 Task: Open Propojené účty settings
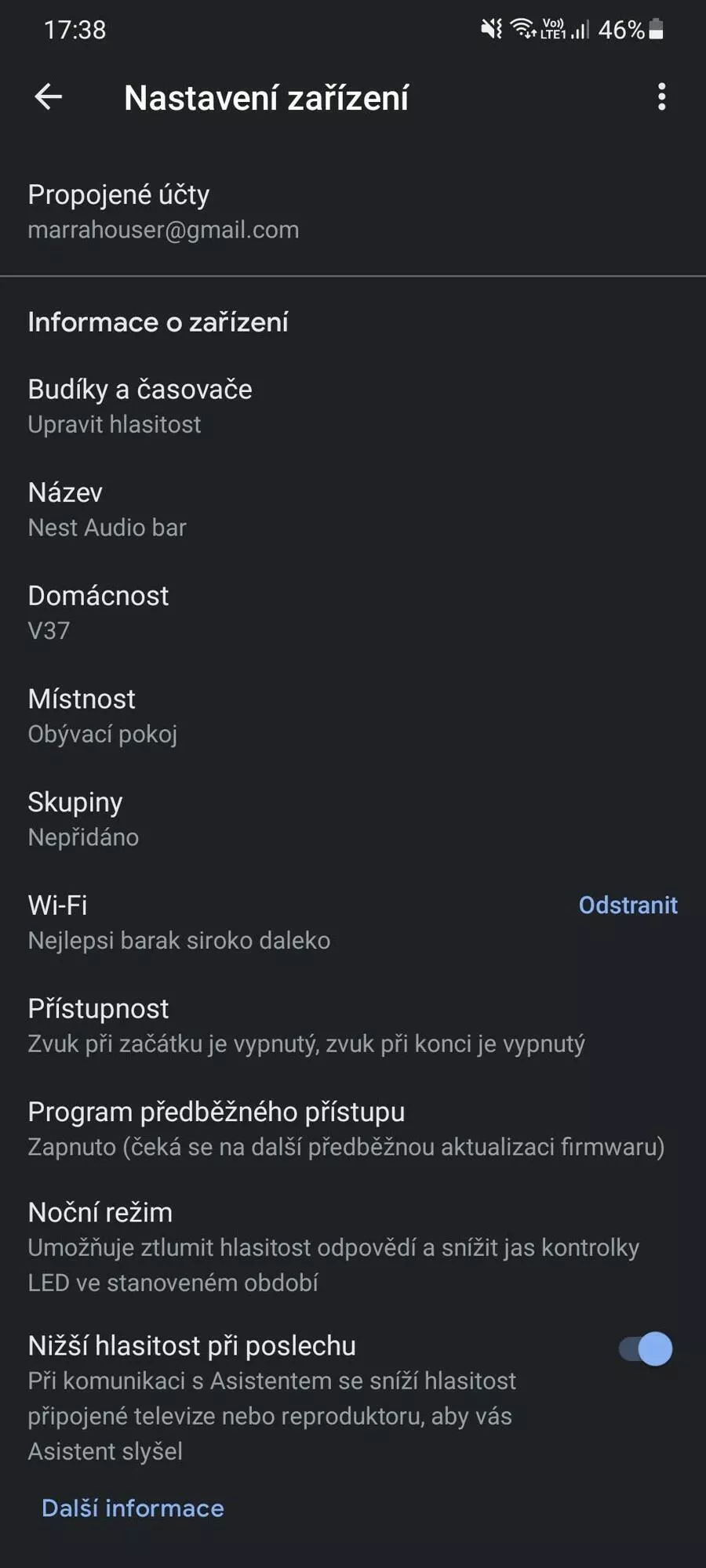(353, 212)
